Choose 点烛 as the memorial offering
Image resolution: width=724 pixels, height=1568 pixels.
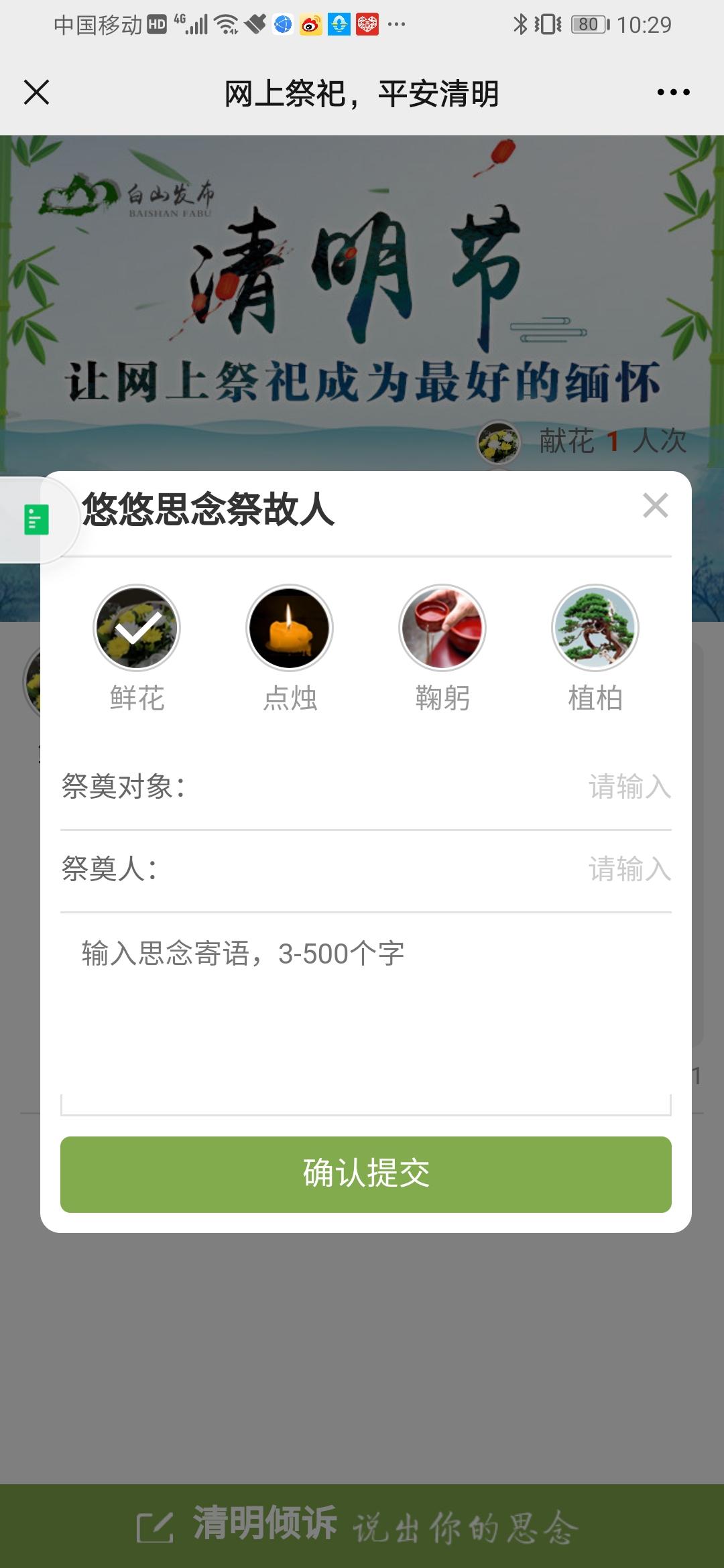(290, 628)
